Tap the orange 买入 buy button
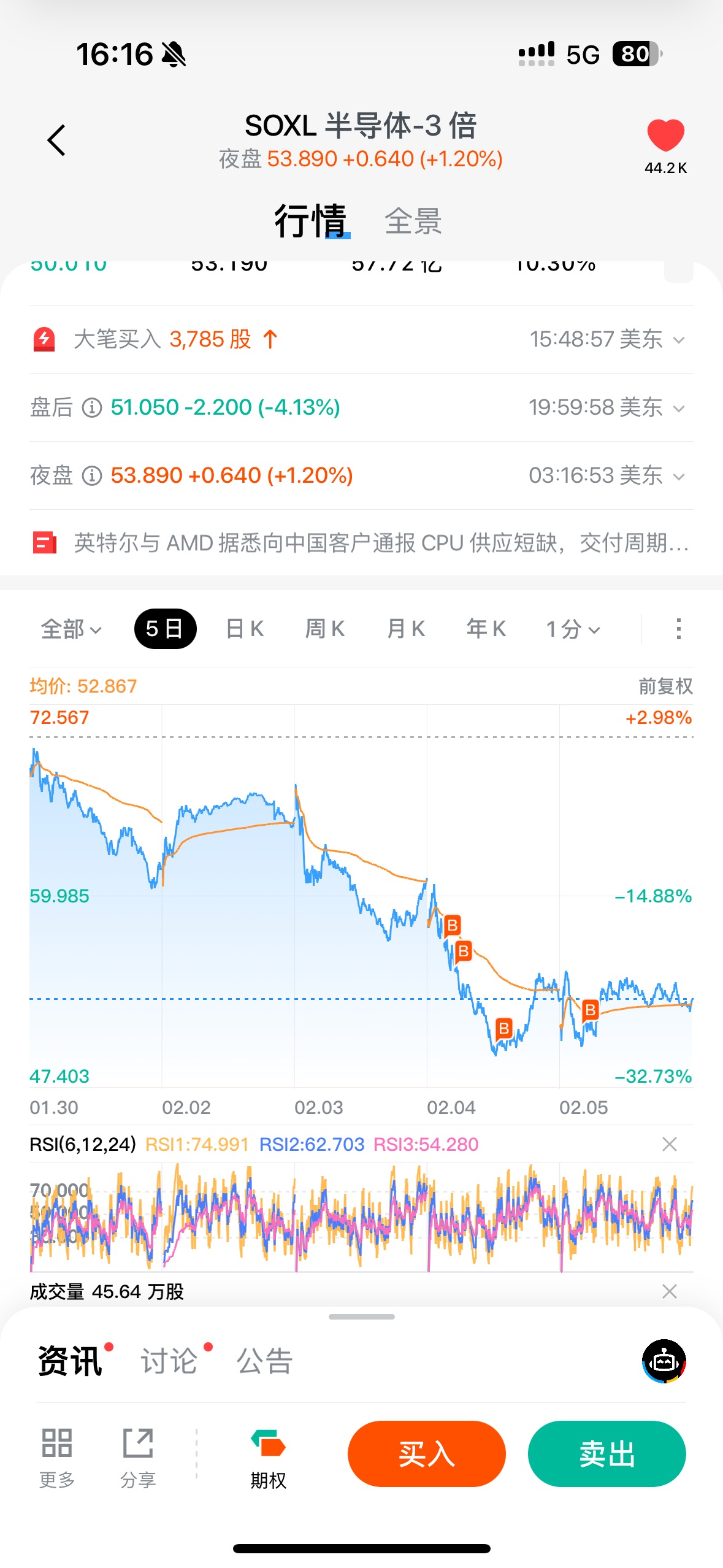 pos(426,1453)
